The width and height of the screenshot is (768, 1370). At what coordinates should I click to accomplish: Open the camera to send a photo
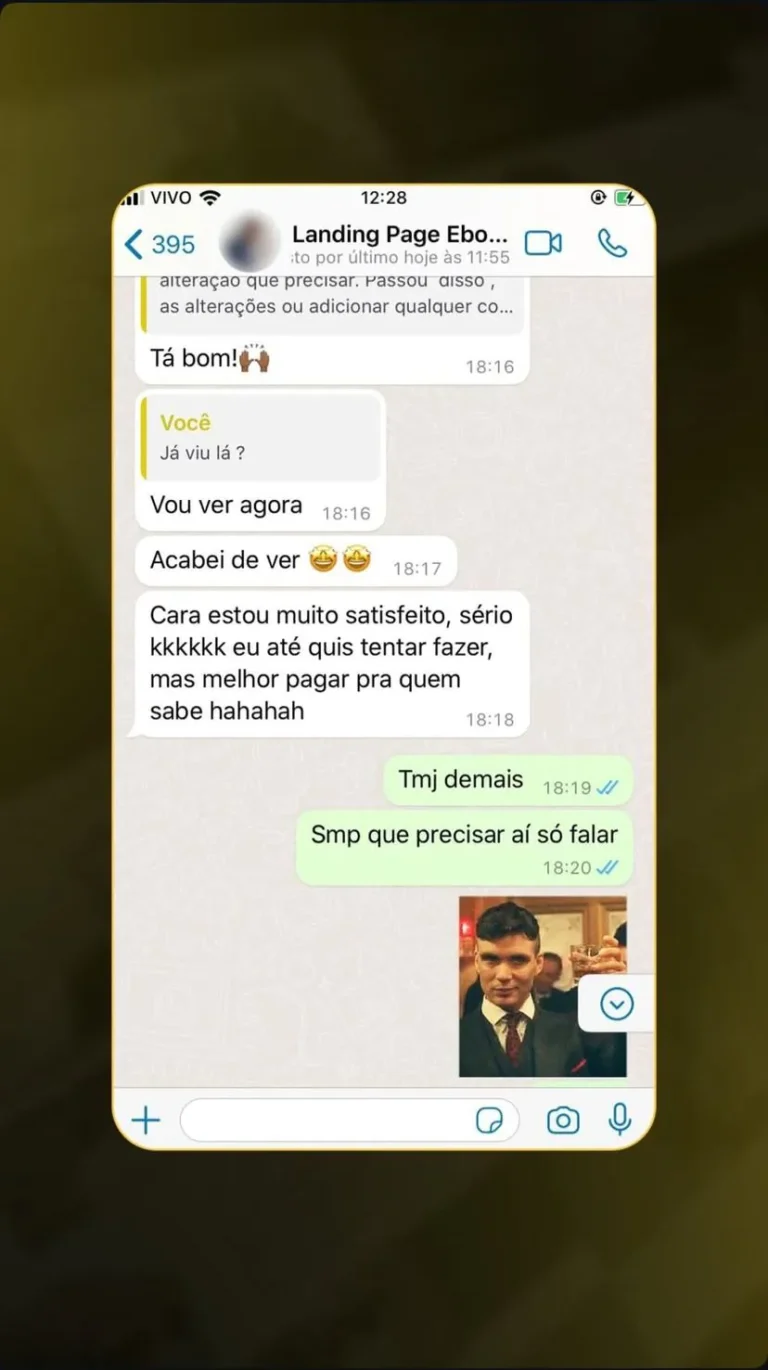coord(563,1120)
